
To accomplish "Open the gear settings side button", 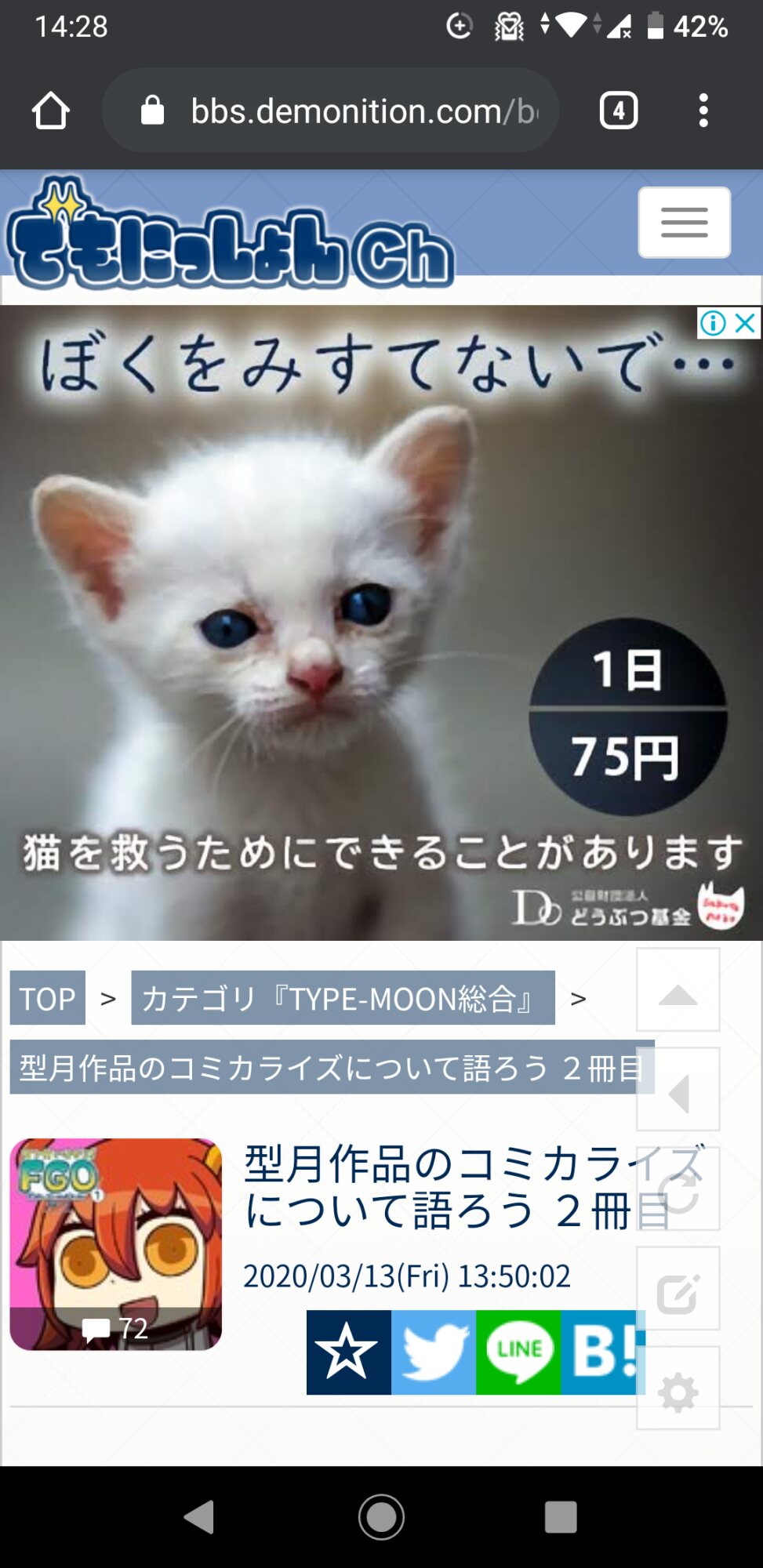I will [x=678, y=1388].
